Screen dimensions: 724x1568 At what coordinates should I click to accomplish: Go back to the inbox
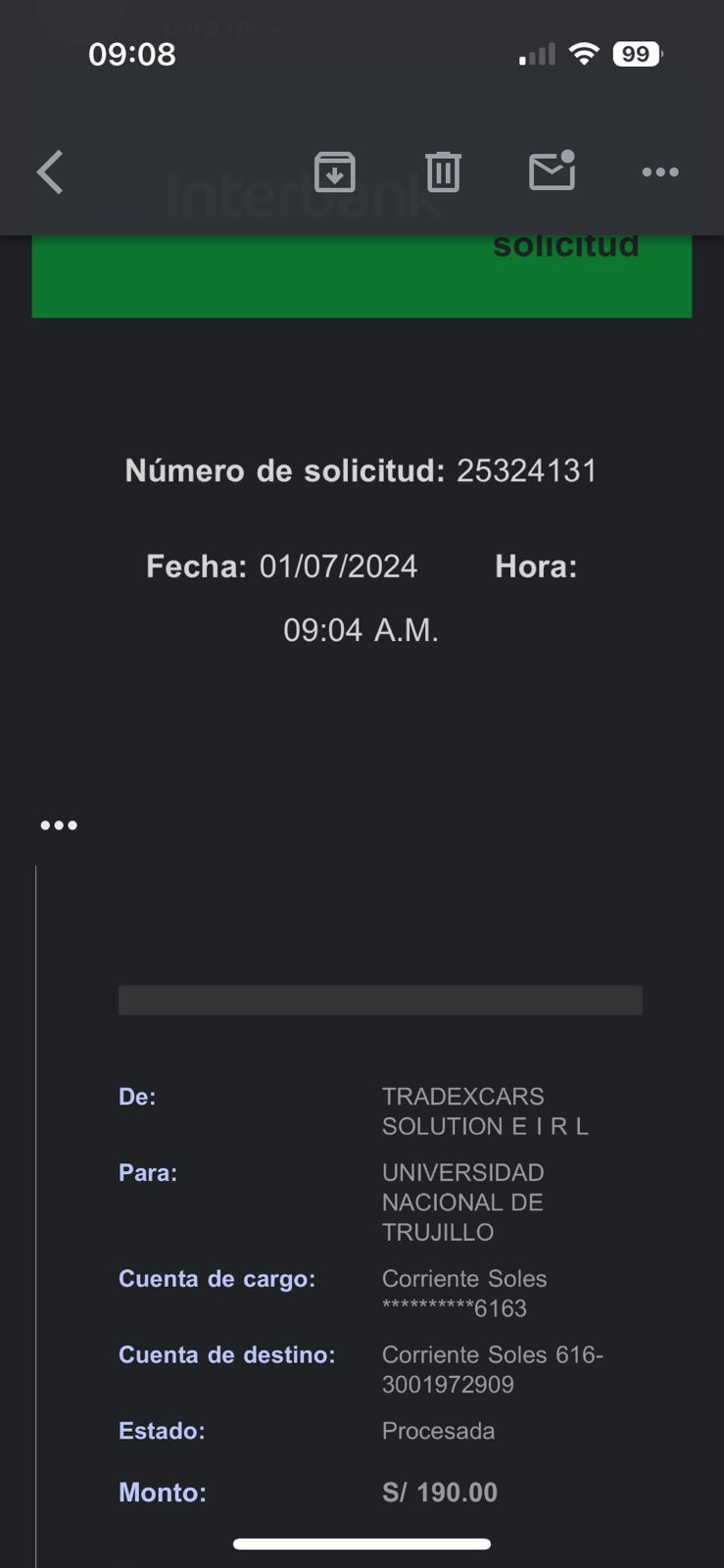[x=51, y=172]
